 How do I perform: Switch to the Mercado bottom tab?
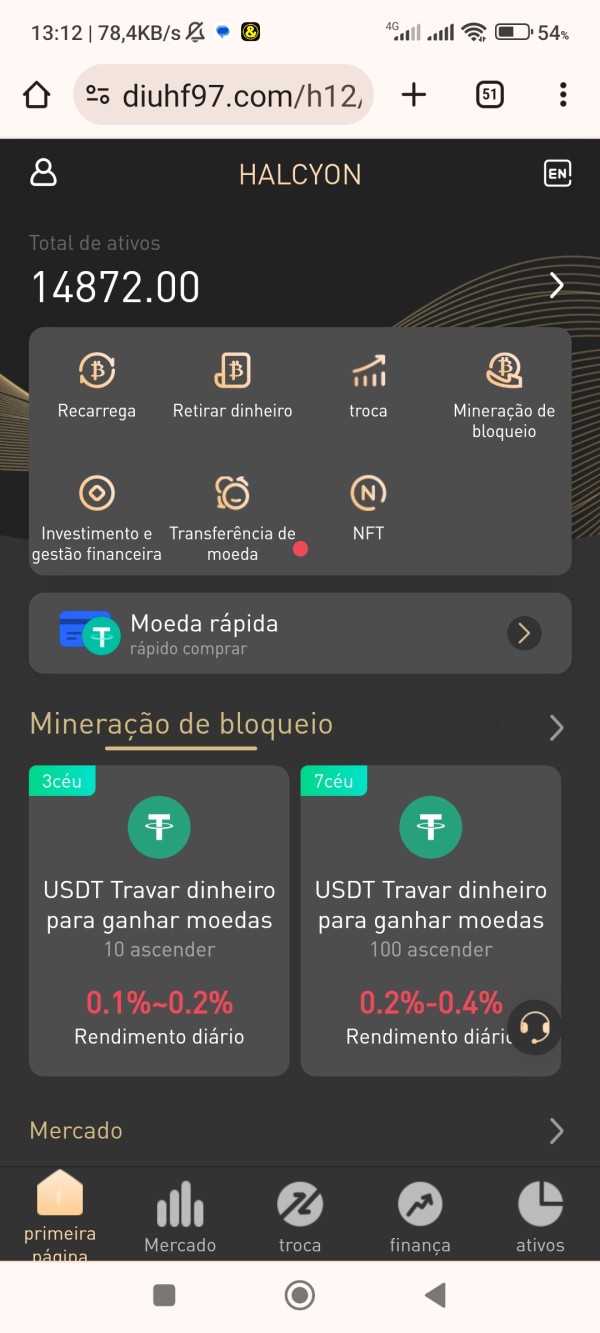pyautogui.click(x=180, y=1216)
